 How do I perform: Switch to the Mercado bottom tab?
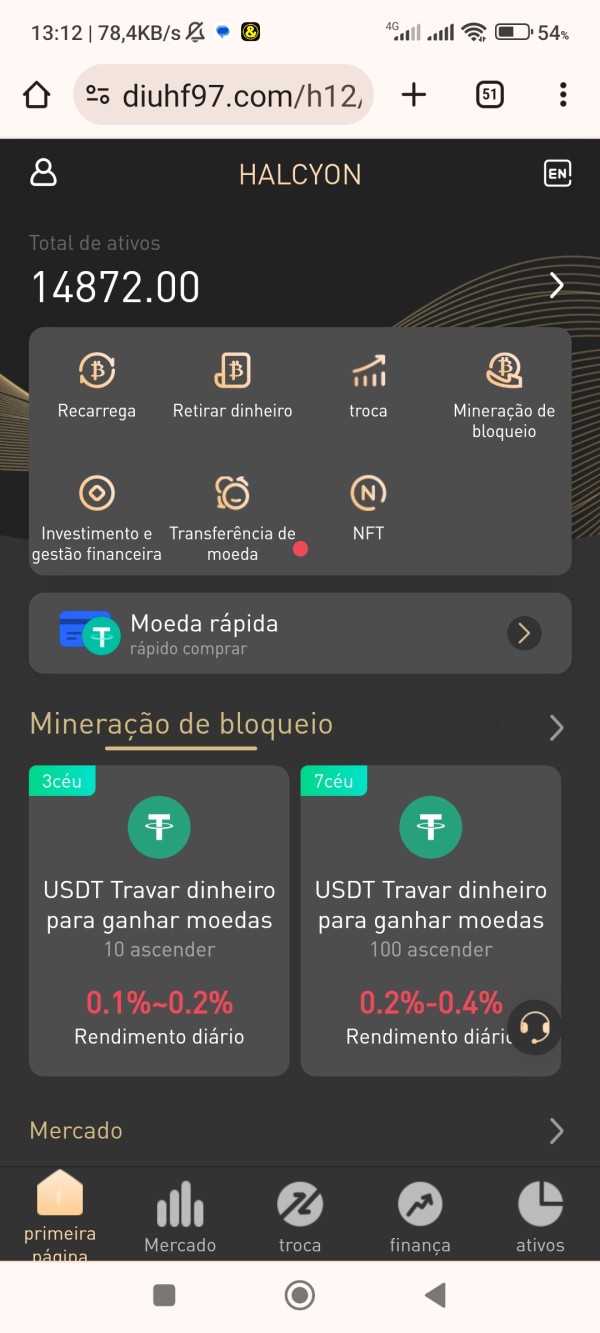pyautogui.click(x=180, y=1216)
